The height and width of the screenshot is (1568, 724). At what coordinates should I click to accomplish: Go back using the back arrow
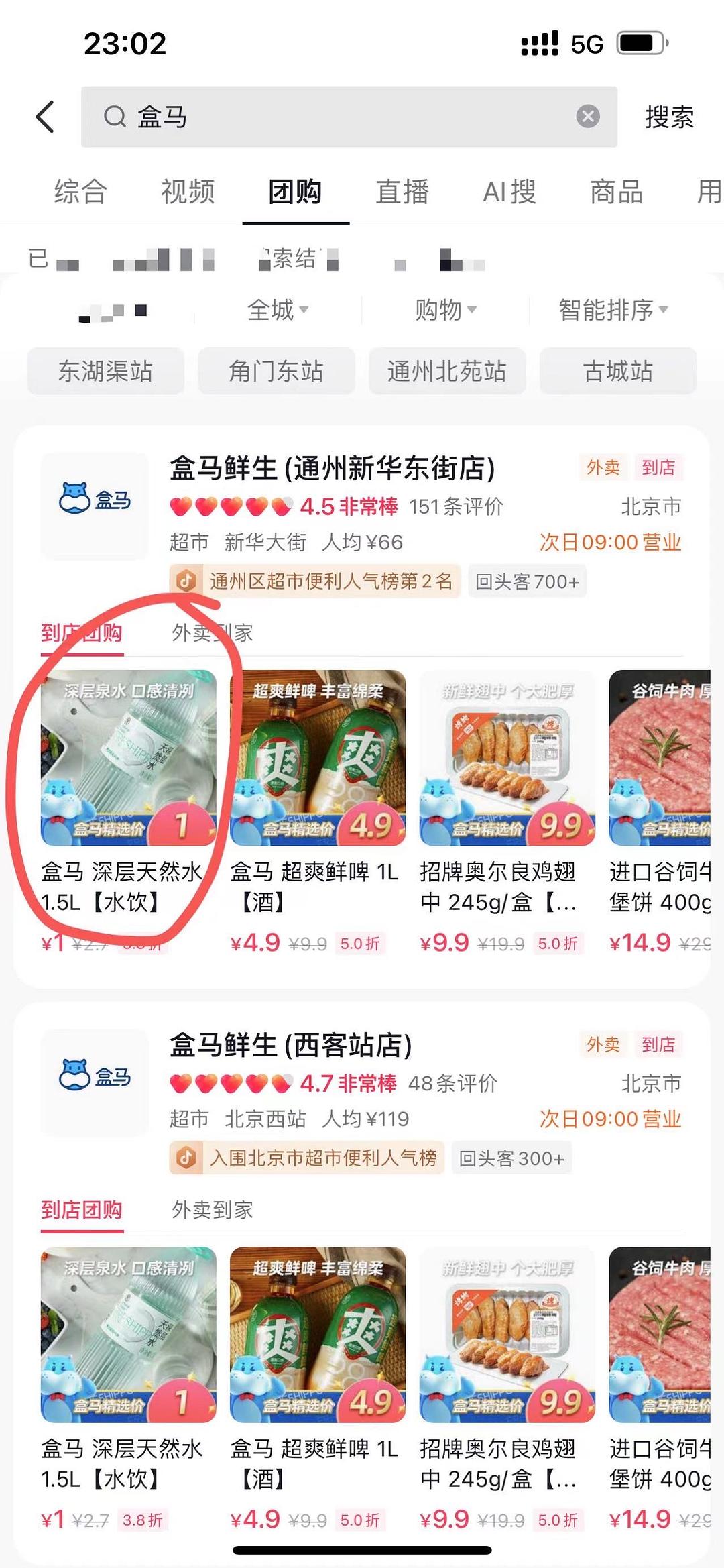[x=45, y=117]
